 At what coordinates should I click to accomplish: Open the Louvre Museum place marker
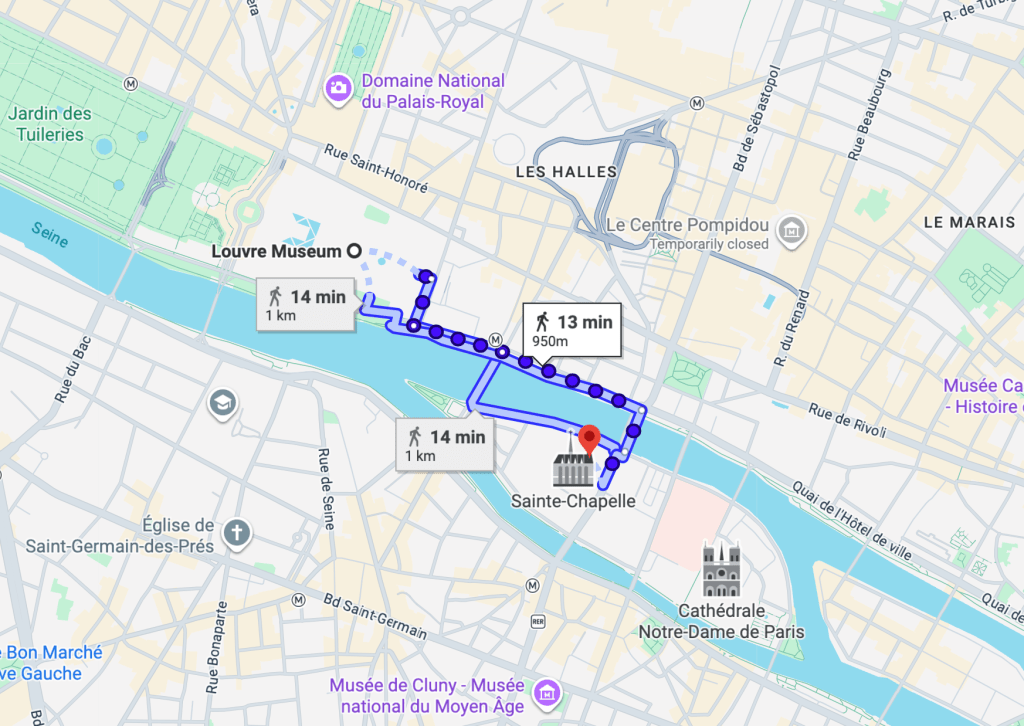click(352, 252)
